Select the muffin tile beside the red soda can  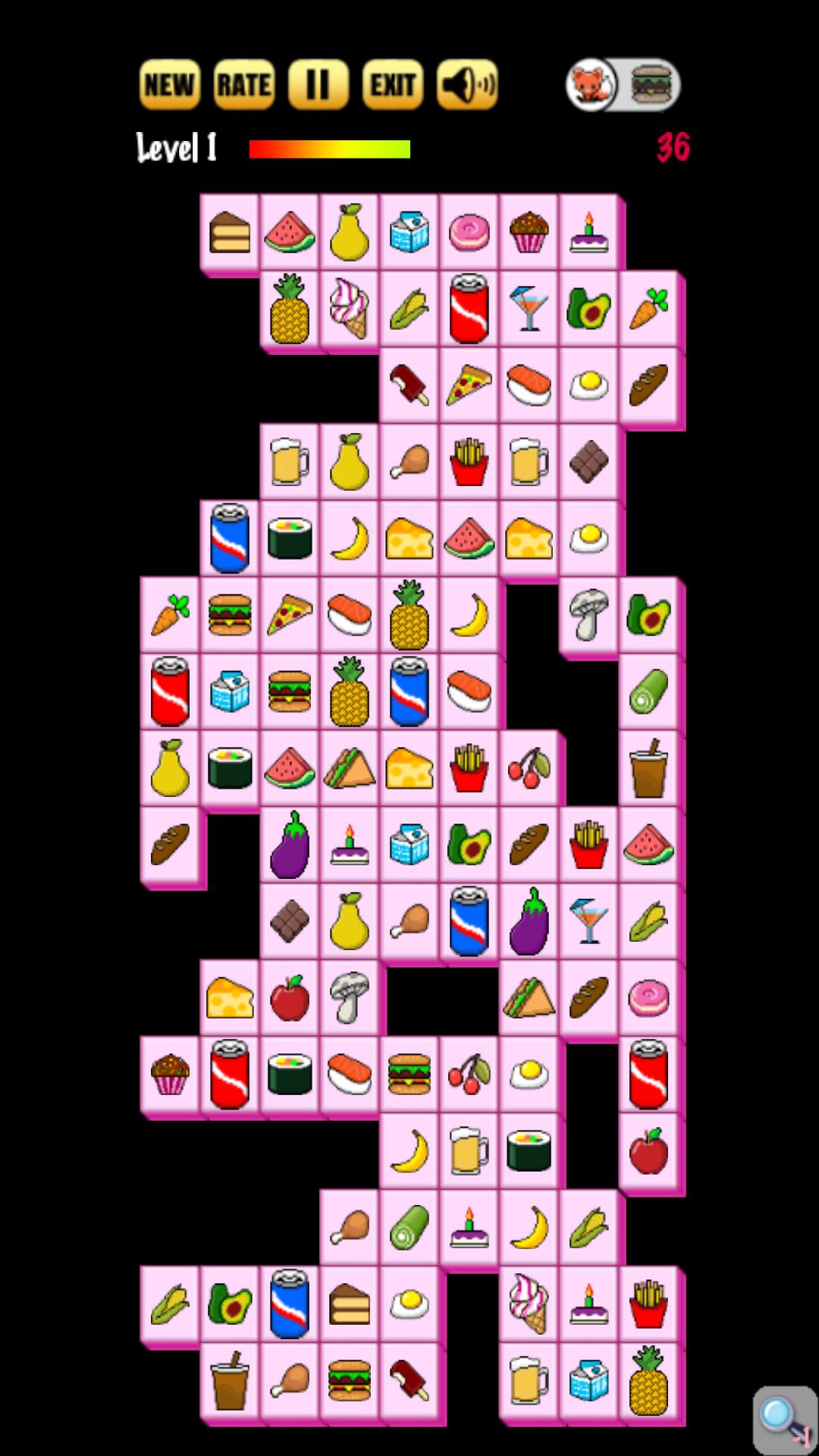pos(169,1074)
